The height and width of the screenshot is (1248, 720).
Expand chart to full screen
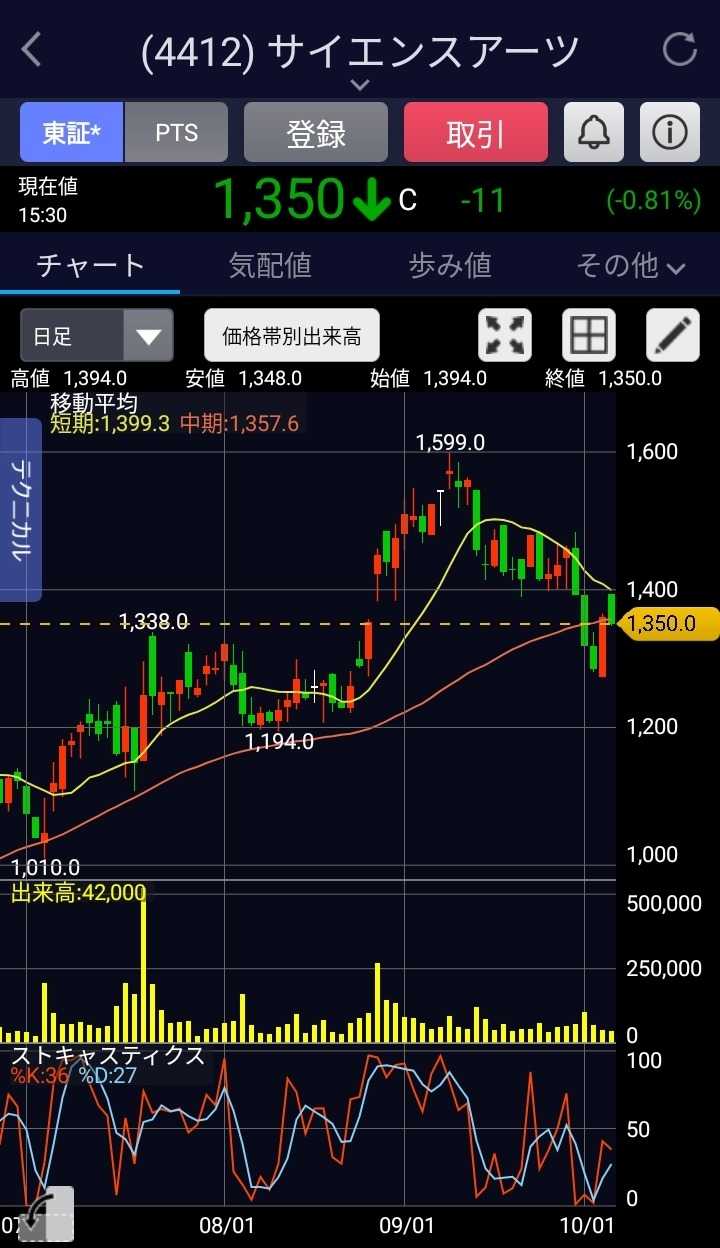coord(506,335)
